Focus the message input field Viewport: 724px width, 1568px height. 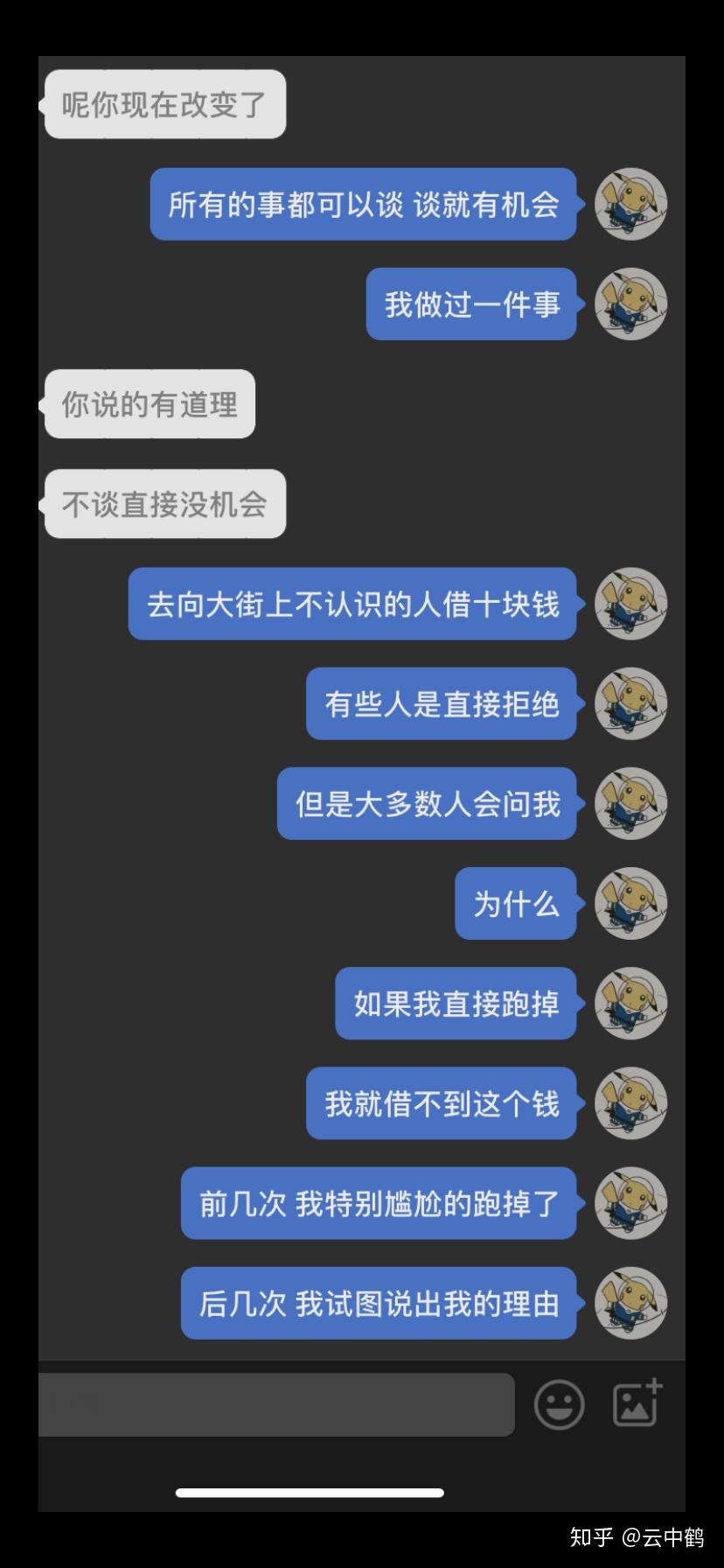275,1404
